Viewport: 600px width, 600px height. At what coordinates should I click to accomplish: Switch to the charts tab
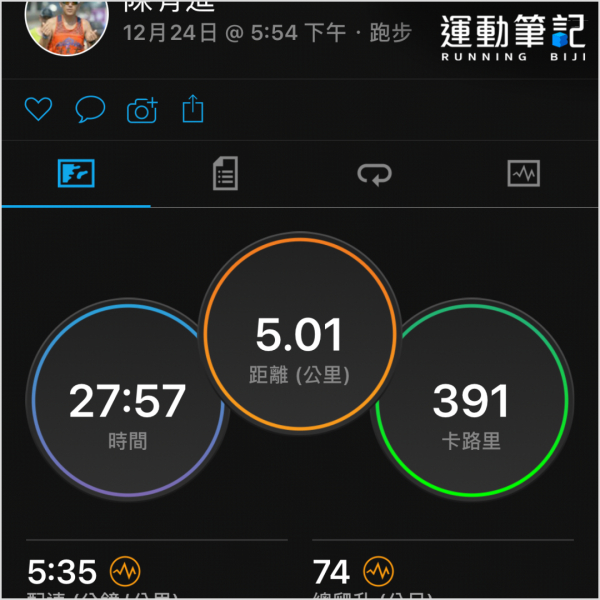point(524,175)
